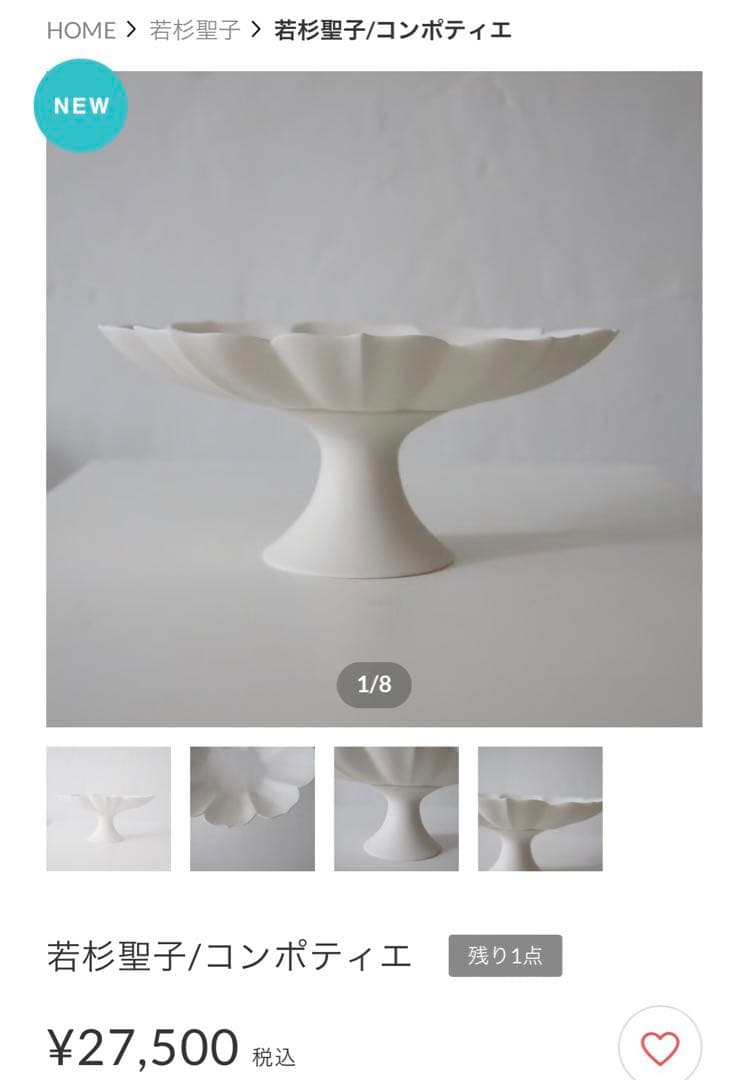This screenshot has height=1080, width=749.
Task: Tap the NEW label on the product image
Action: [80, 103]
